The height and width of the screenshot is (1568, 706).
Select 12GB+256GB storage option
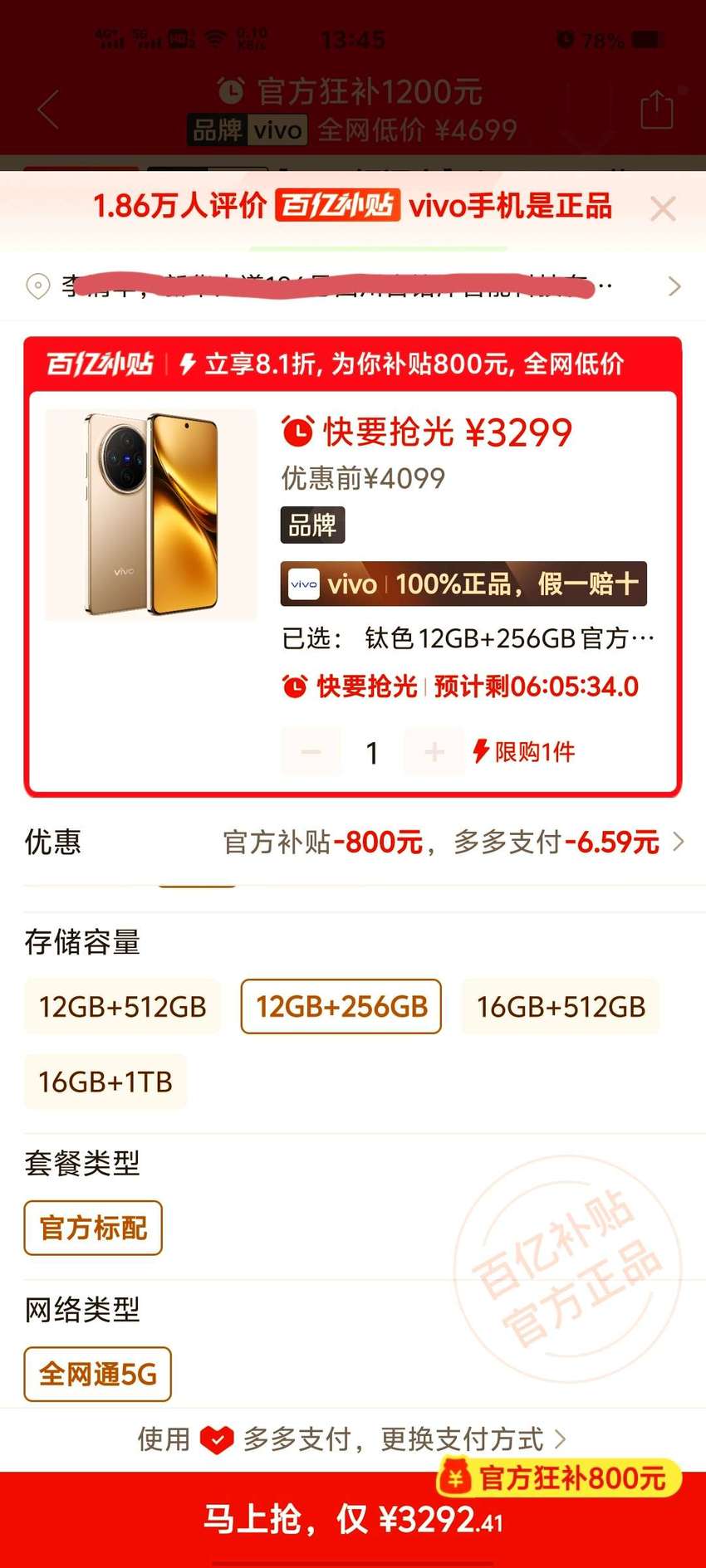click(341, 1007)
